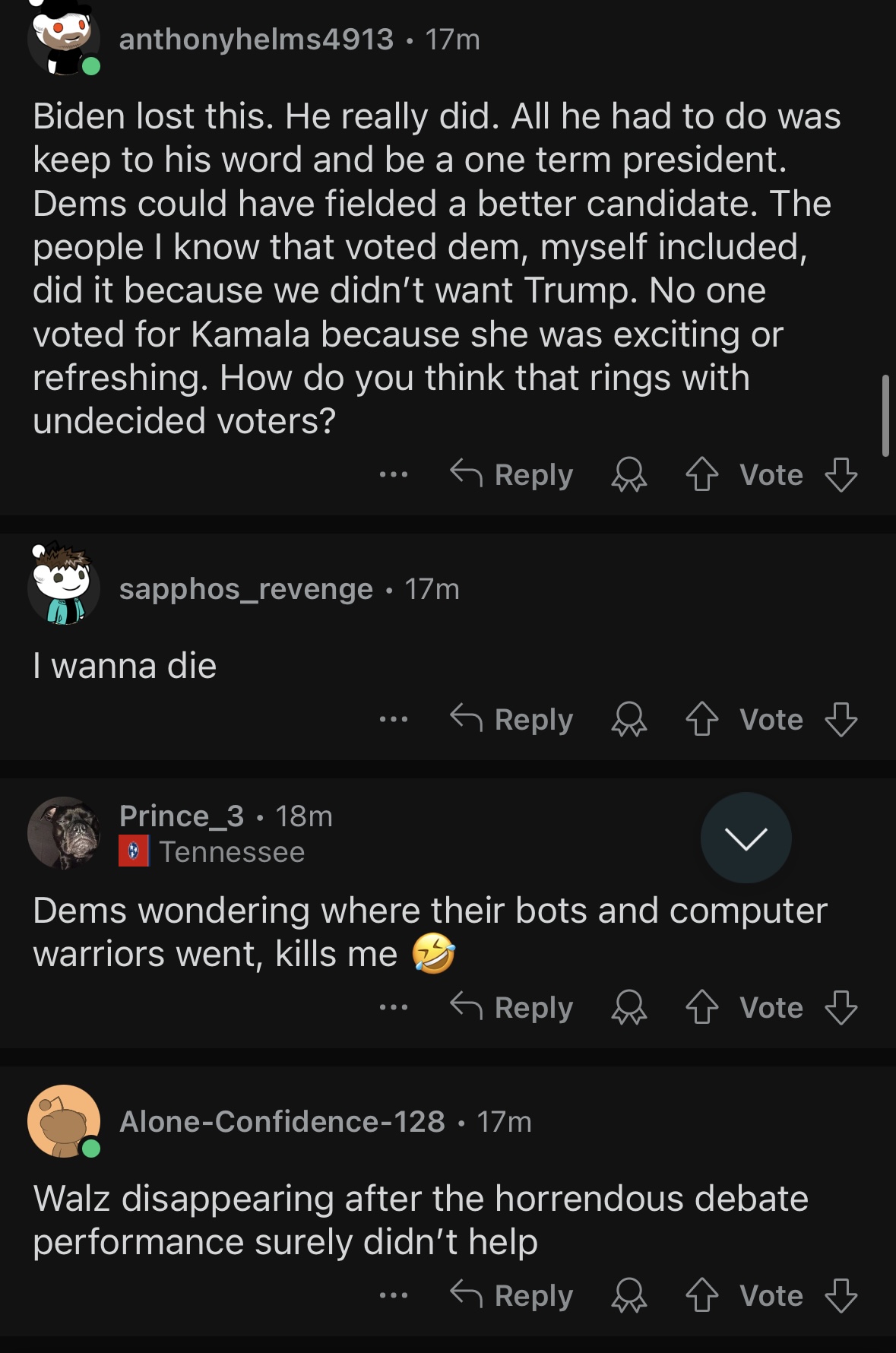Image resolution: width=896 pixels, height=1353 pixels.
Task: Award sapphos_revenge's comment
Action: tap(629, 719)
